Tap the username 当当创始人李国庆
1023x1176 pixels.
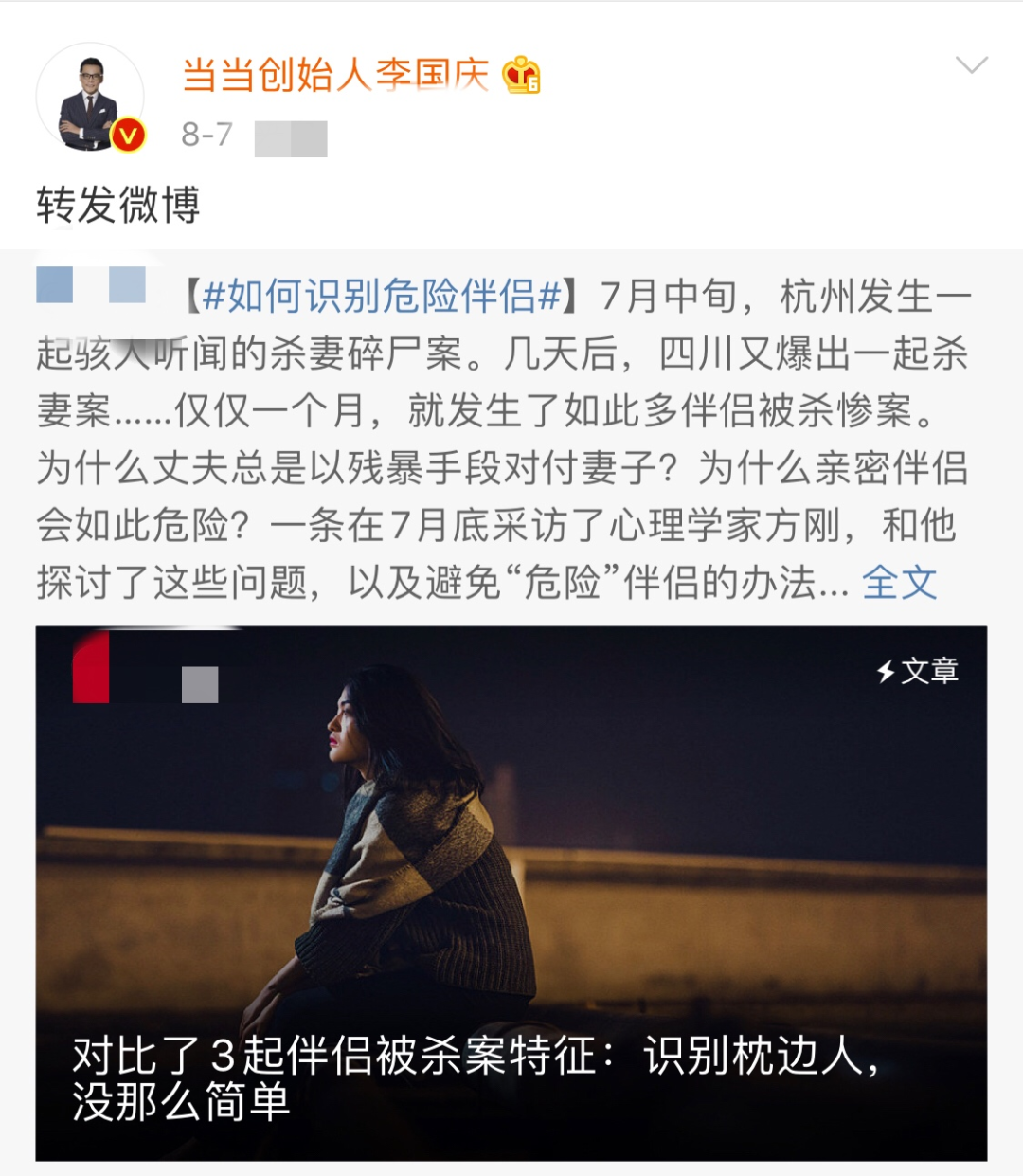[x=335, y=74]
